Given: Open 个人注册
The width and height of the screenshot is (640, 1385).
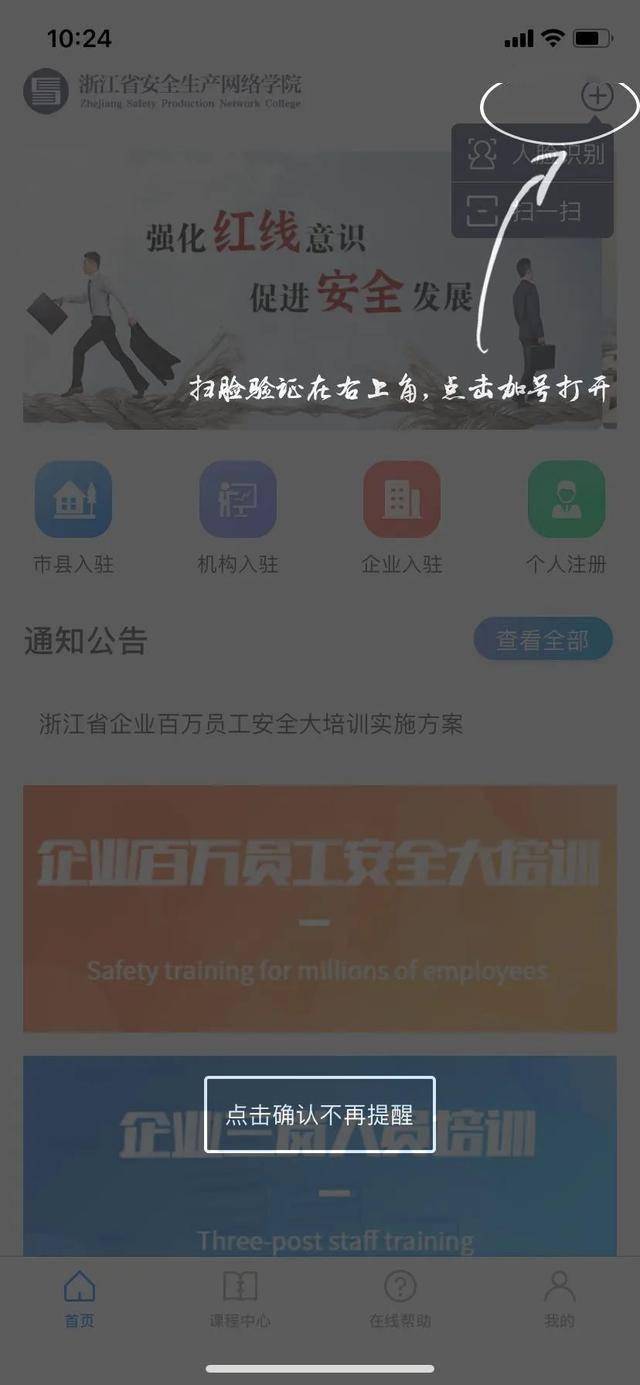Looking at the screenshot, I should point(566,518).
